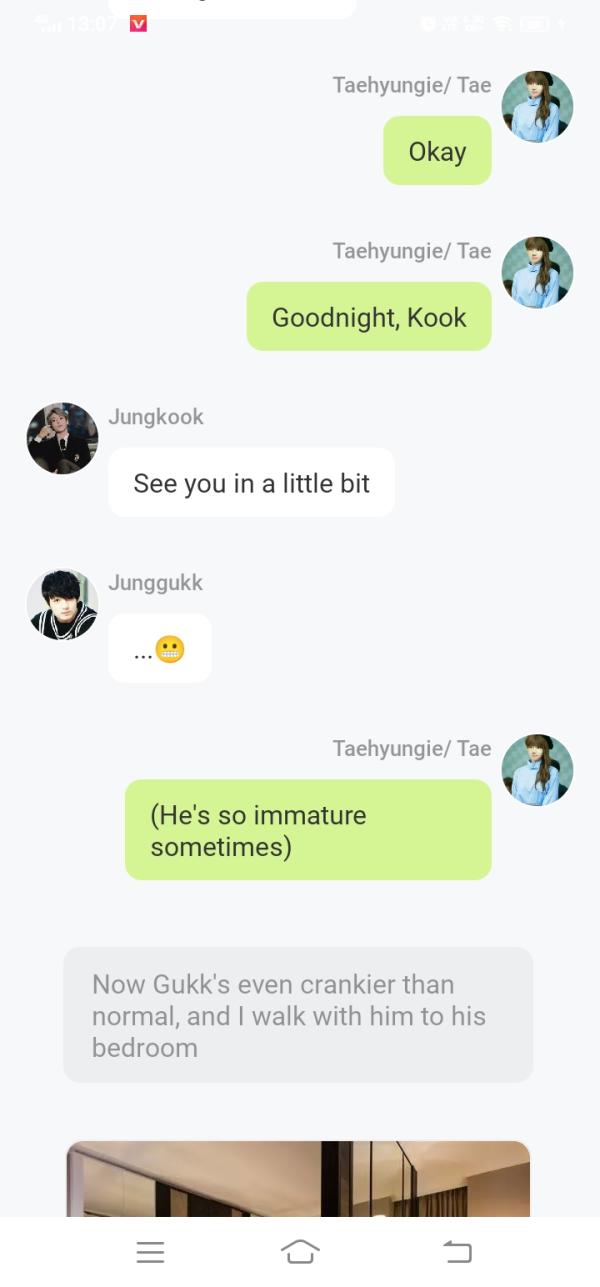
Task: Tap Taehyungie's avatar beside the "Goodnight, Kook" message
Action: [537, 272]
